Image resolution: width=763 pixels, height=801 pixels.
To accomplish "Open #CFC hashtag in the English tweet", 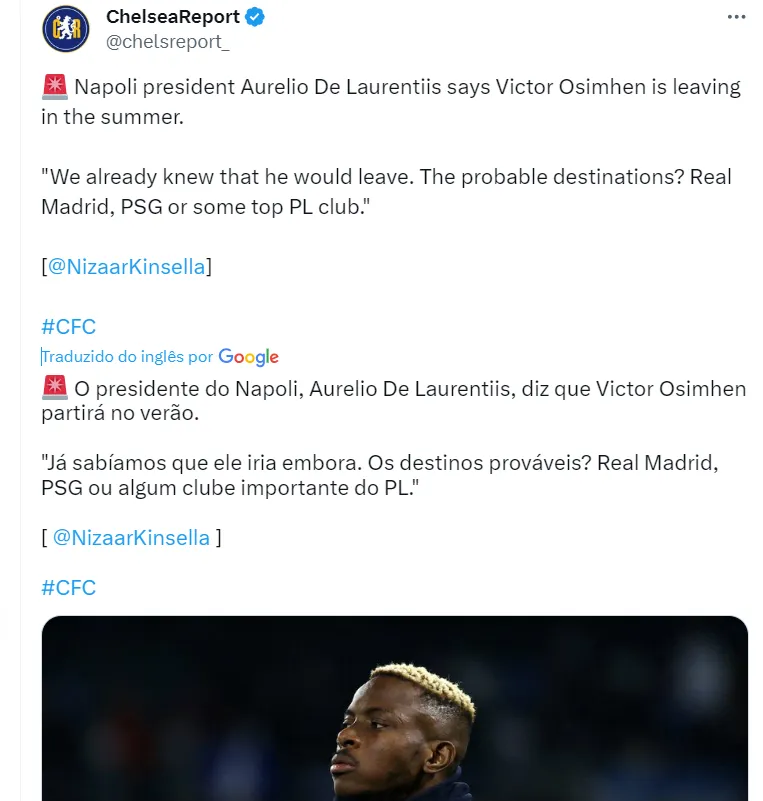I will [69, 327].
